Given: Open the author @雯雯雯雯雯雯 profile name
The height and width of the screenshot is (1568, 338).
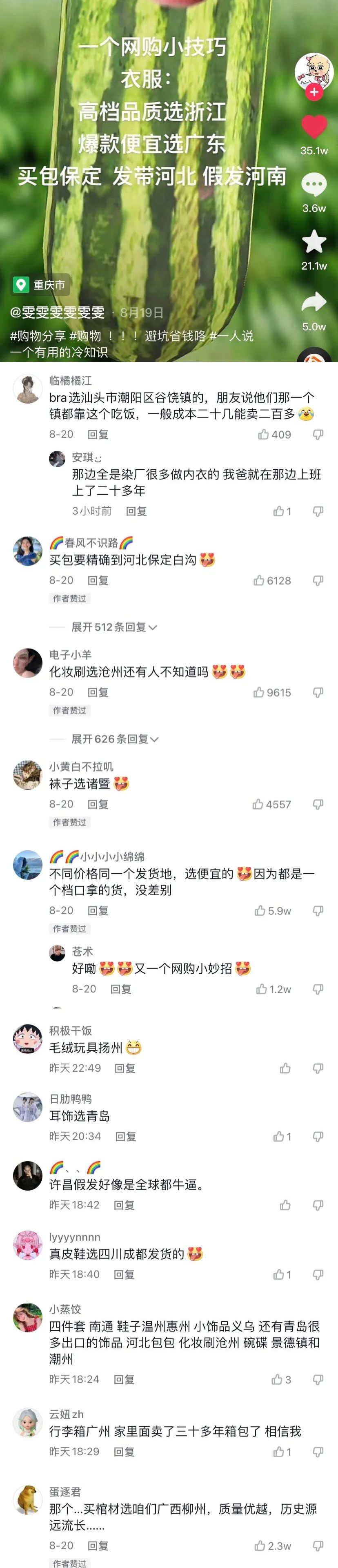Looking at the screenshot, I should click(x=57, y=313).
